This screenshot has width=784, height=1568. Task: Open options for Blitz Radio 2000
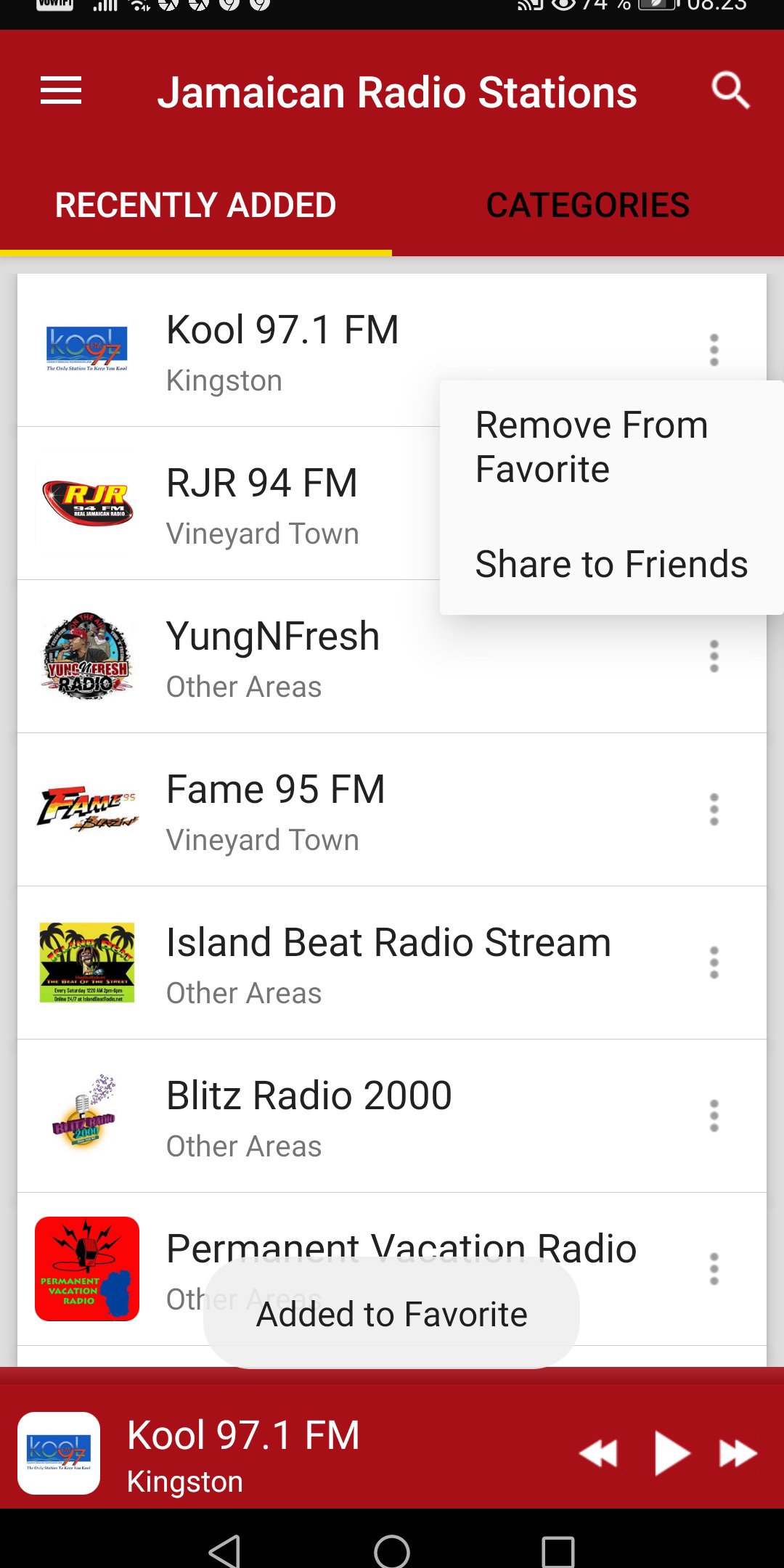click(714, 1116)
